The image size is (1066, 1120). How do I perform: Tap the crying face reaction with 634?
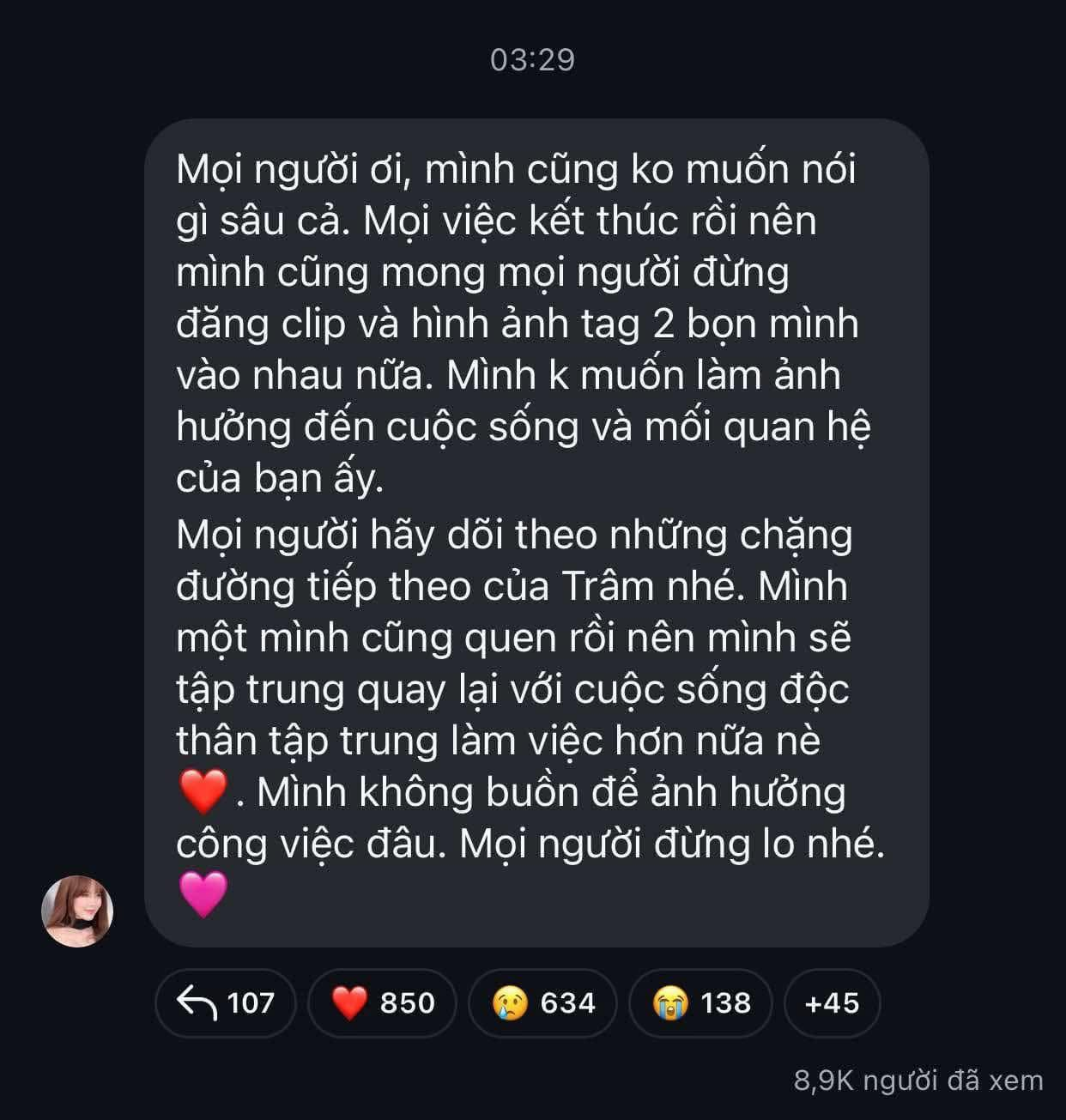tap(543, 1002)
